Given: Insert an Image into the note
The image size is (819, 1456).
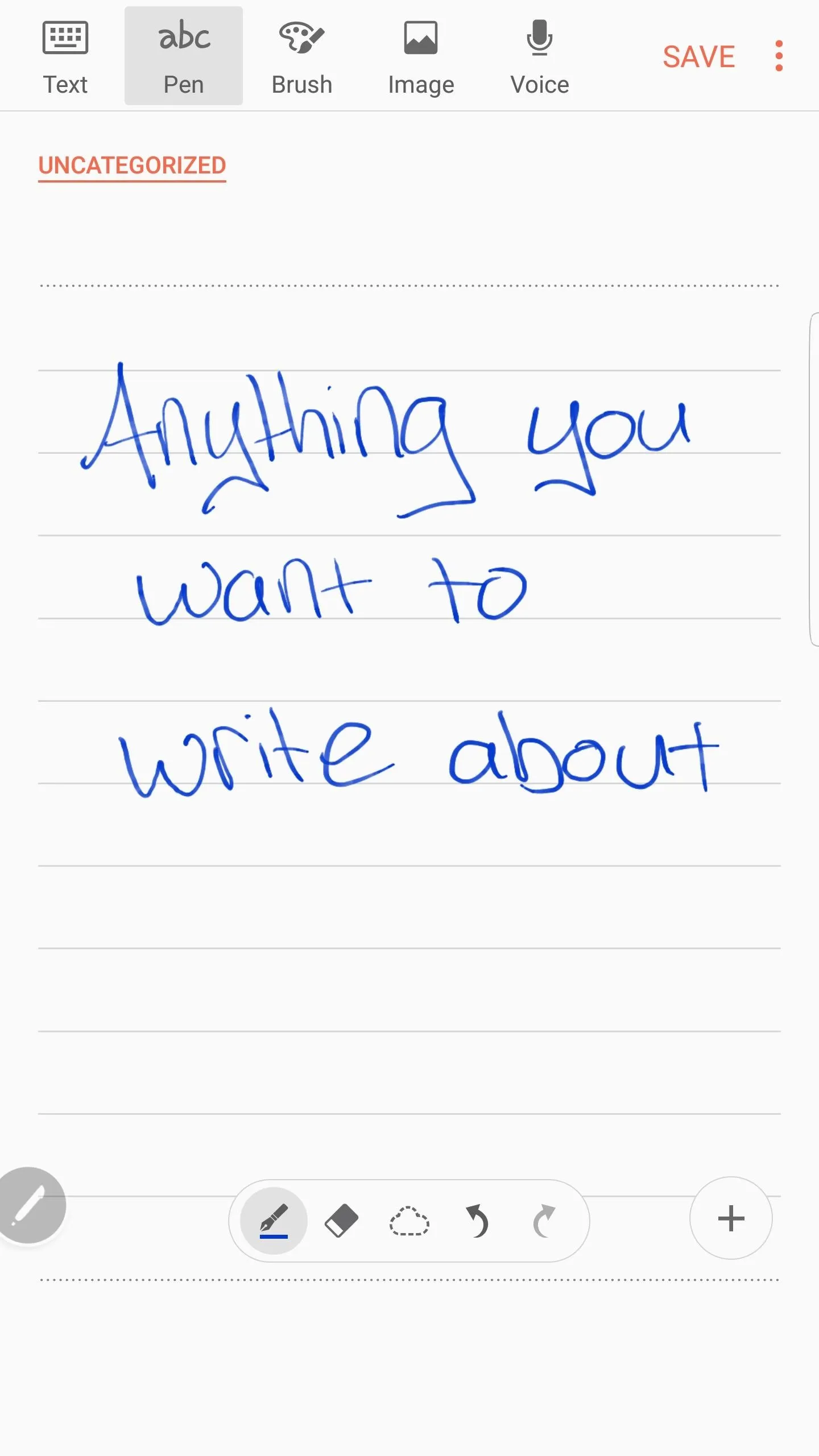Looking at the screenshot, I should click(x=421, y=56).
